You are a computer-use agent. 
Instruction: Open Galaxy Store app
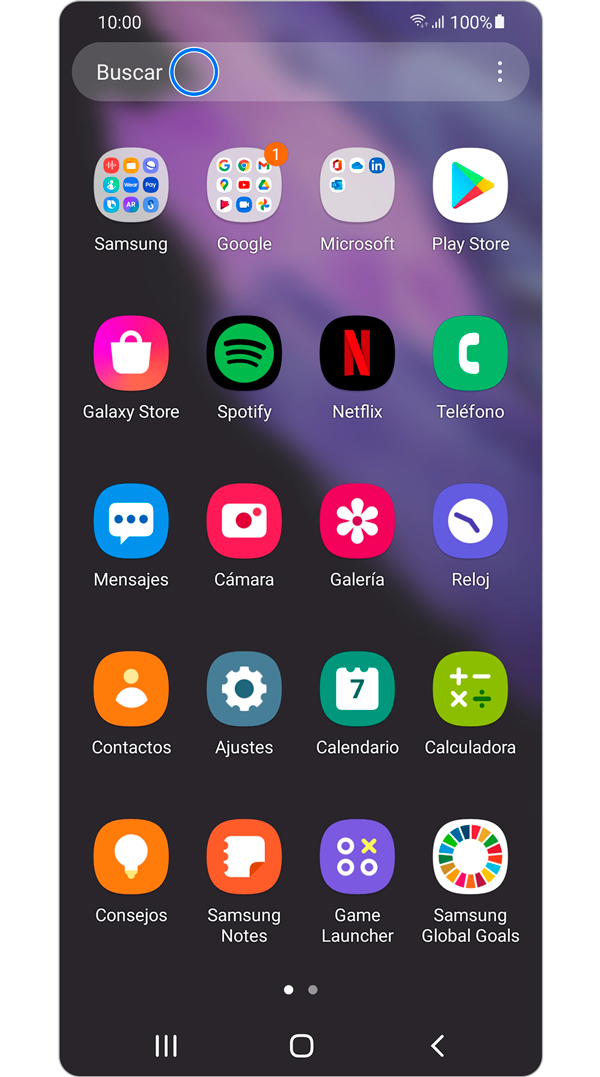131,354
